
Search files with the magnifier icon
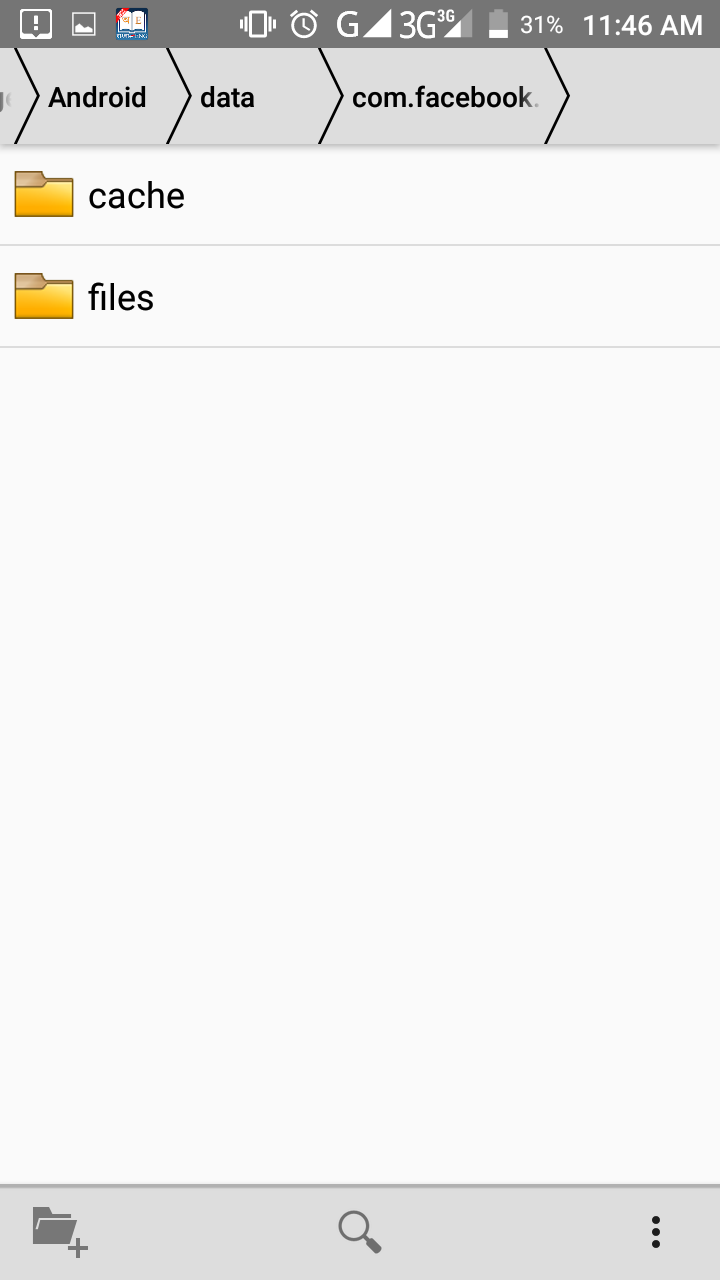[359, 1231]
